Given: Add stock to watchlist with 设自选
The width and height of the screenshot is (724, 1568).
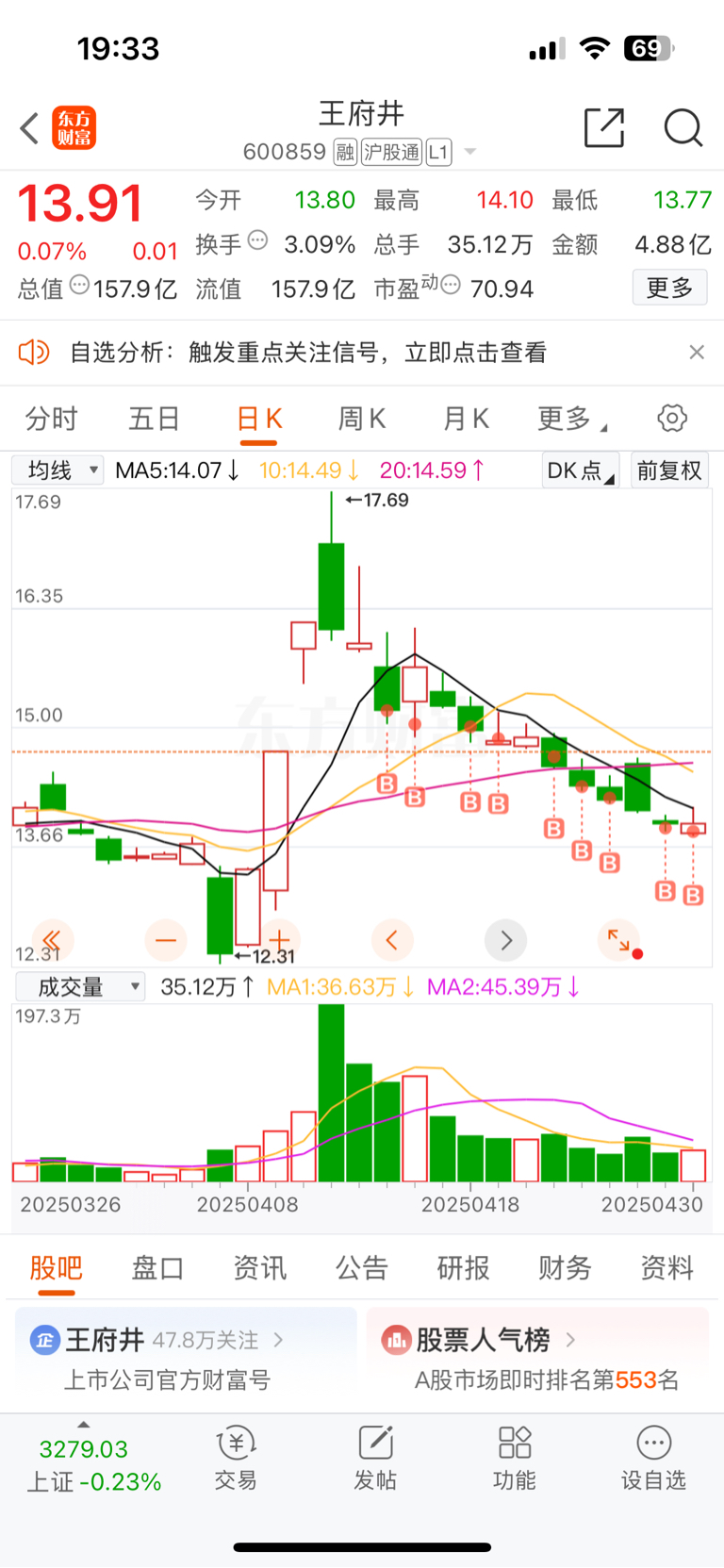Looking at the screenshot, I should pyautogui.click(x=653, y=1458).
